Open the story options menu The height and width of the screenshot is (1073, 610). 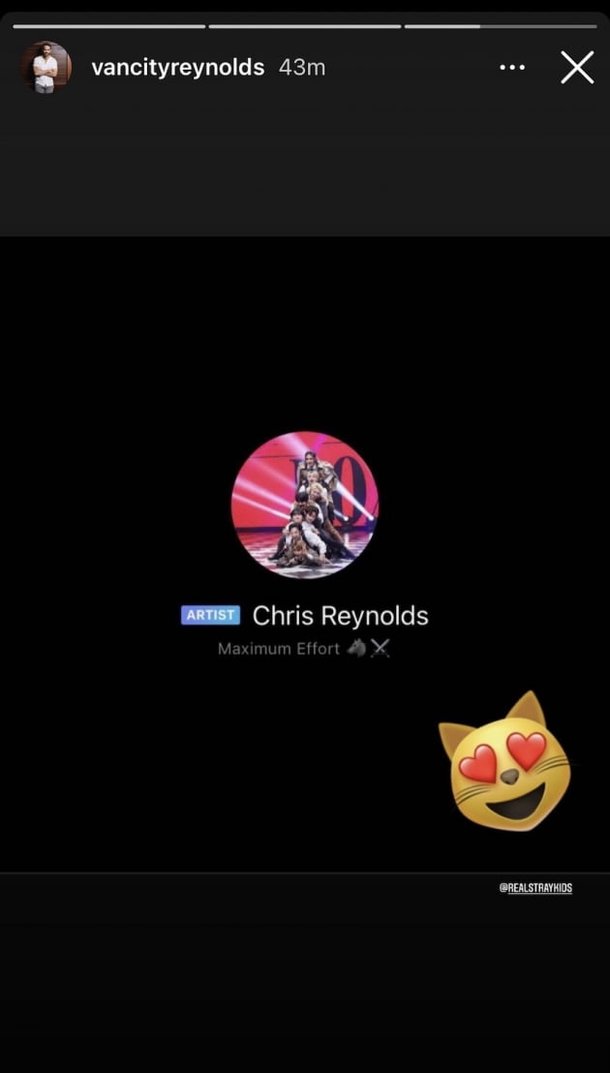click(512, 67)
